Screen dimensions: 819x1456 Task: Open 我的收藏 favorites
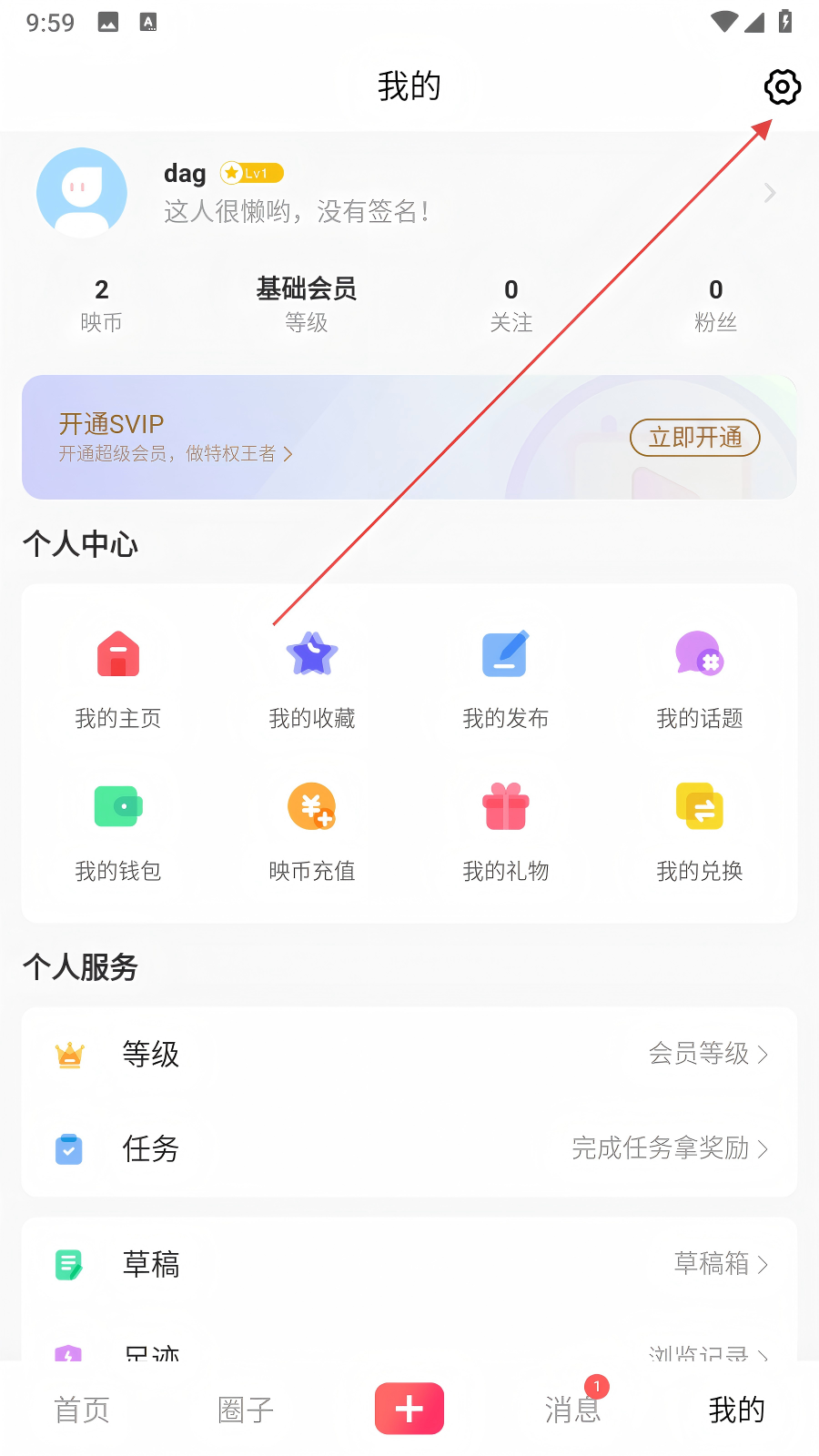coord(312,679)
